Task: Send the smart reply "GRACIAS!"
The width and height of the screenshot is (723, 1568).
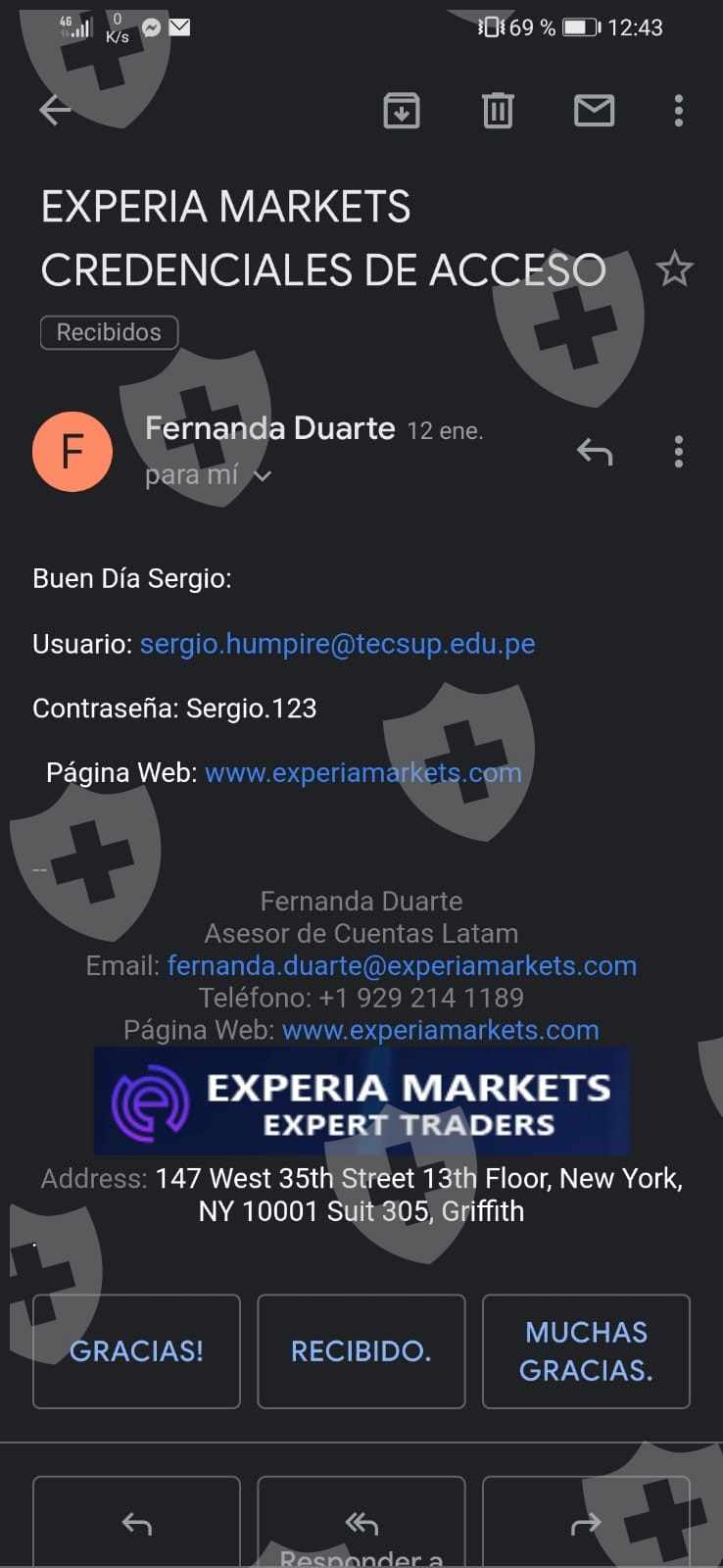Action: tap(136, 1351)
